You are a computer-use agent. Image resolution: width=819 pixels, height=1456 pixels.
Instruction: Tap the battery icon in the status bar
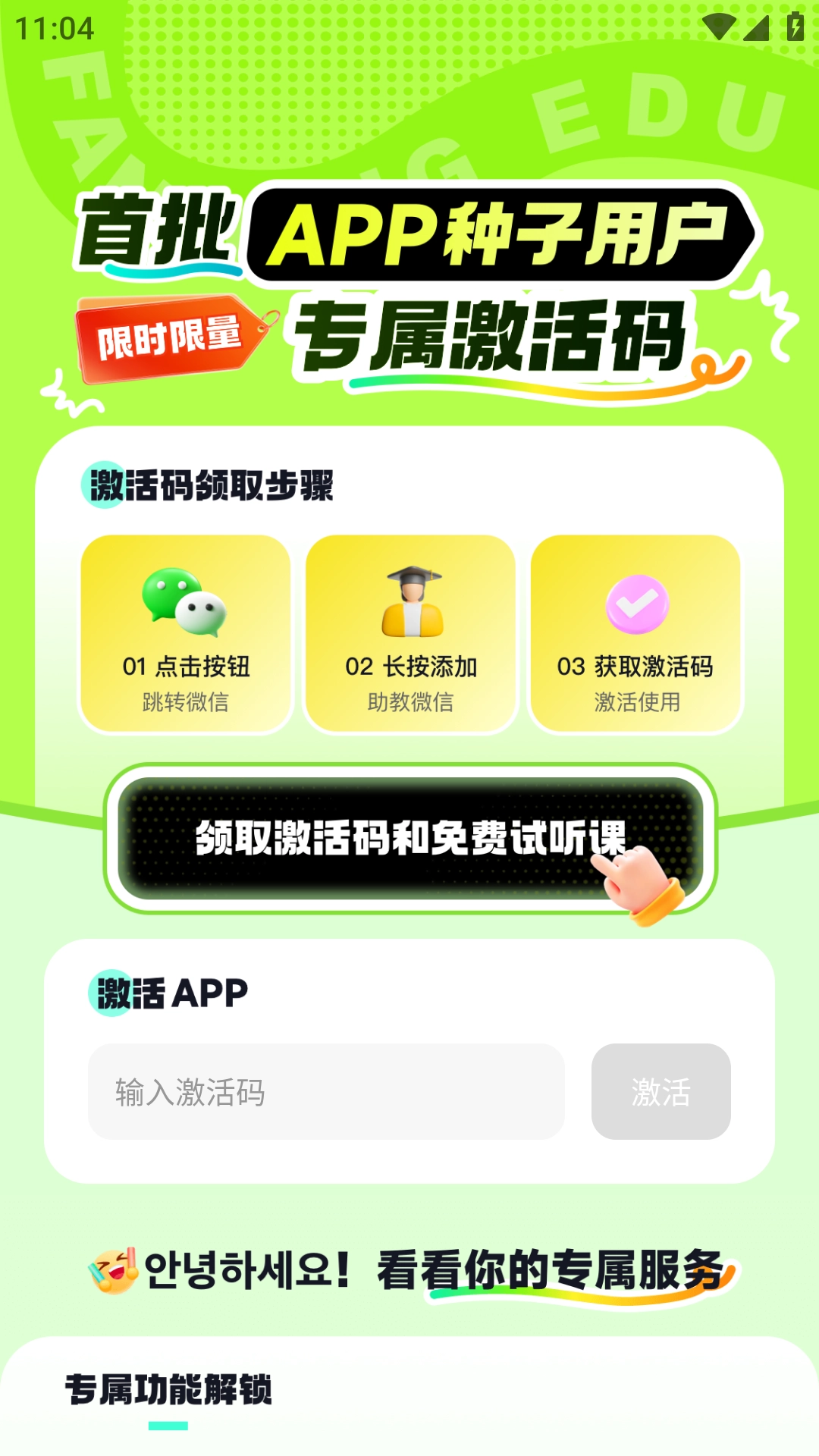click(791, 27)
